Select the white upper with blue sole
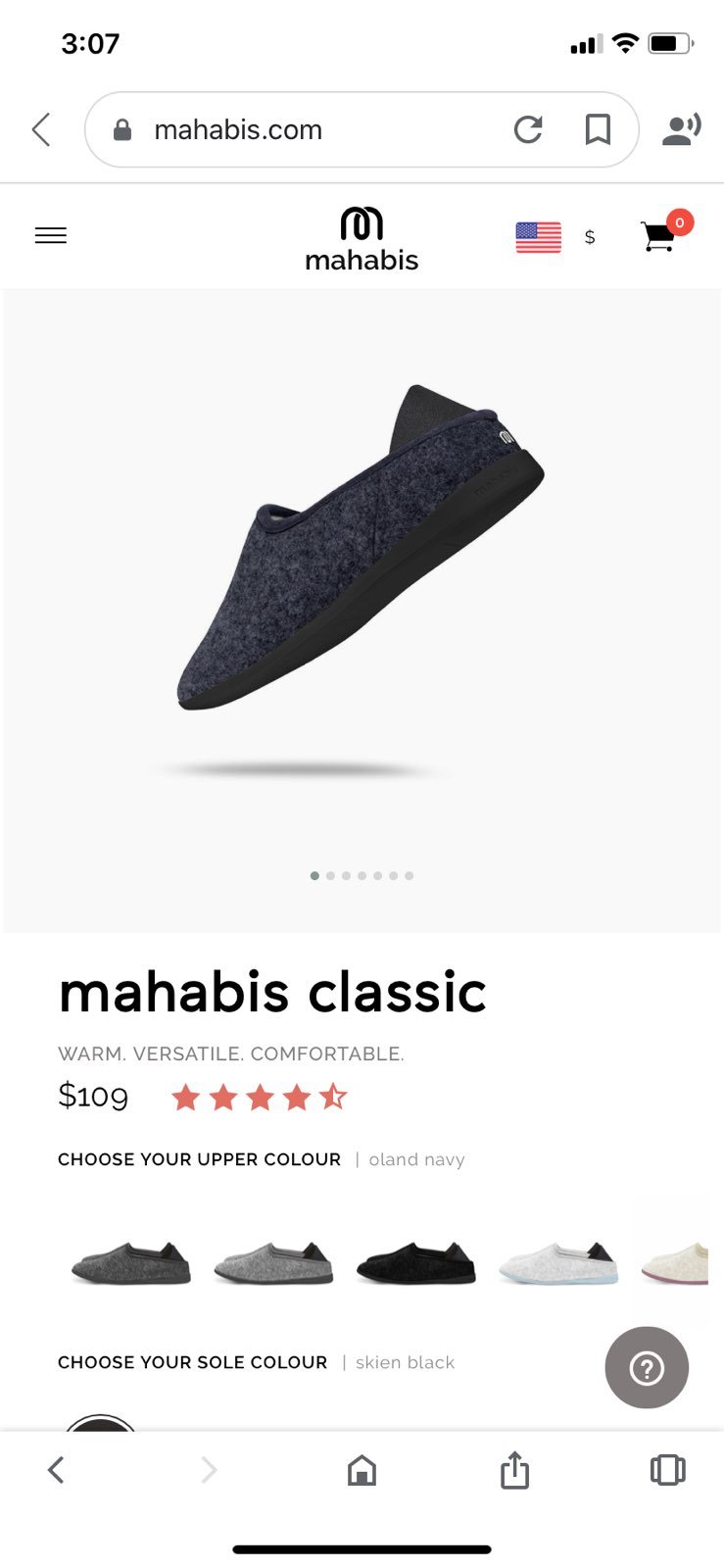 pos(558,1262)
